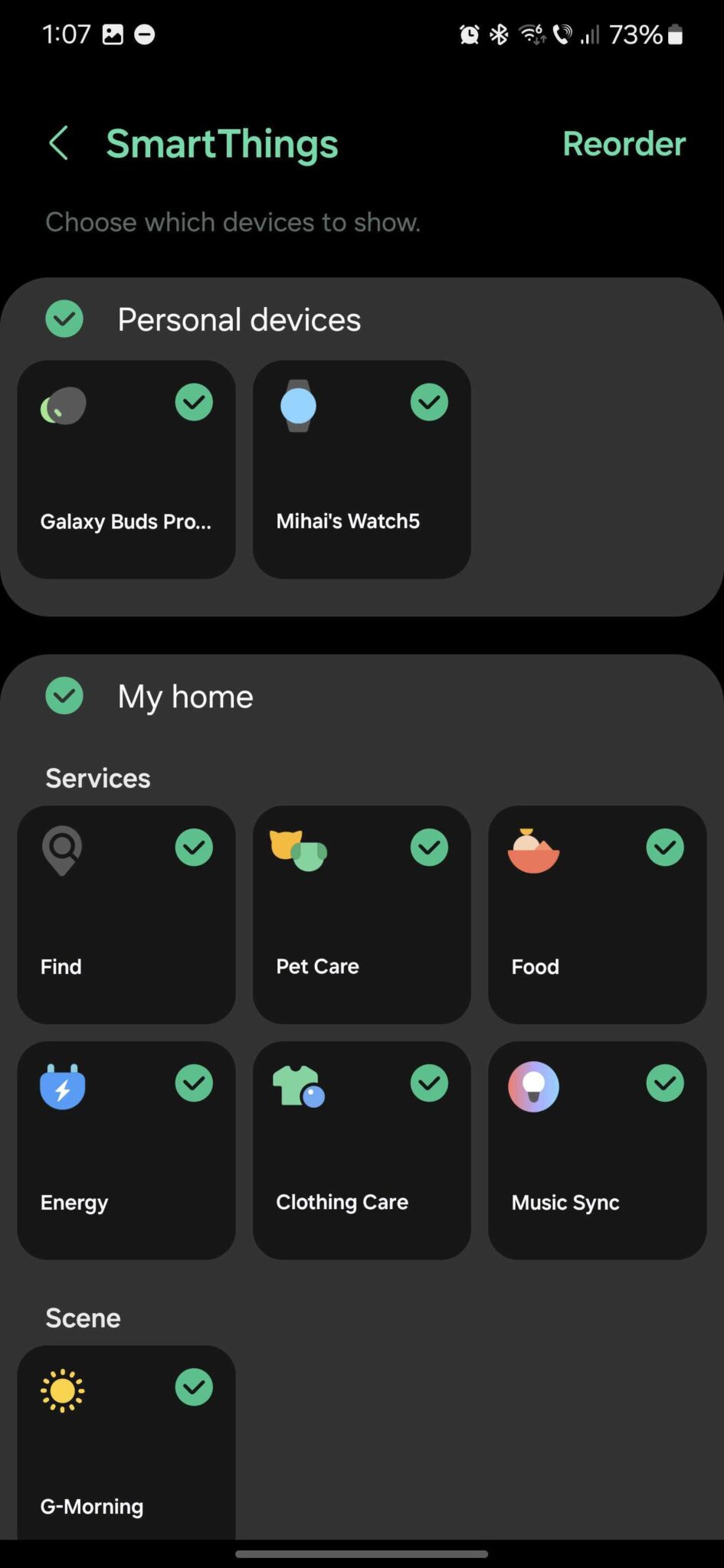Tap the Bluetooth status bar icon

coord(499,34)
